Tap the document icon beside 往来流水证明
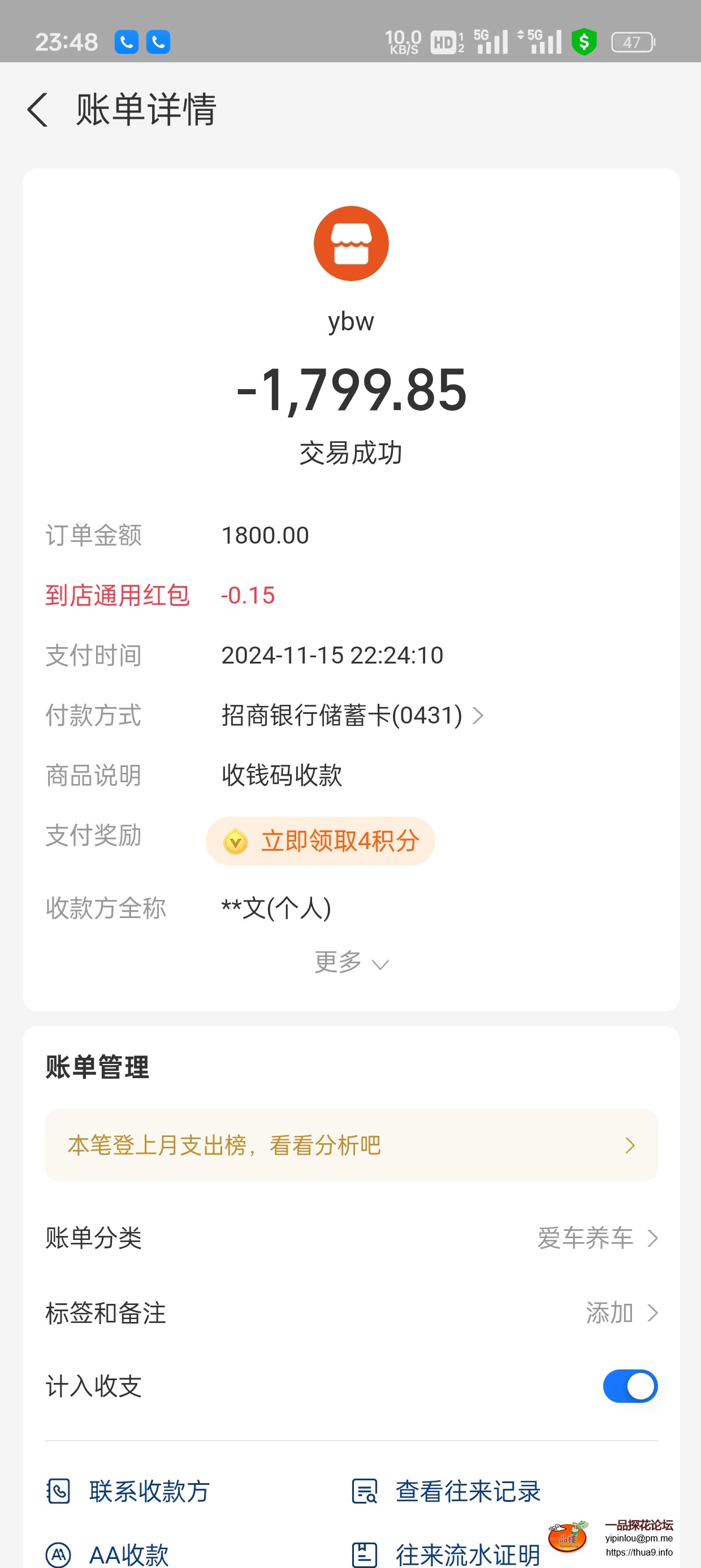This screenshot has width=701, height=1568. pyautogui.click(x=364, y=1556)
